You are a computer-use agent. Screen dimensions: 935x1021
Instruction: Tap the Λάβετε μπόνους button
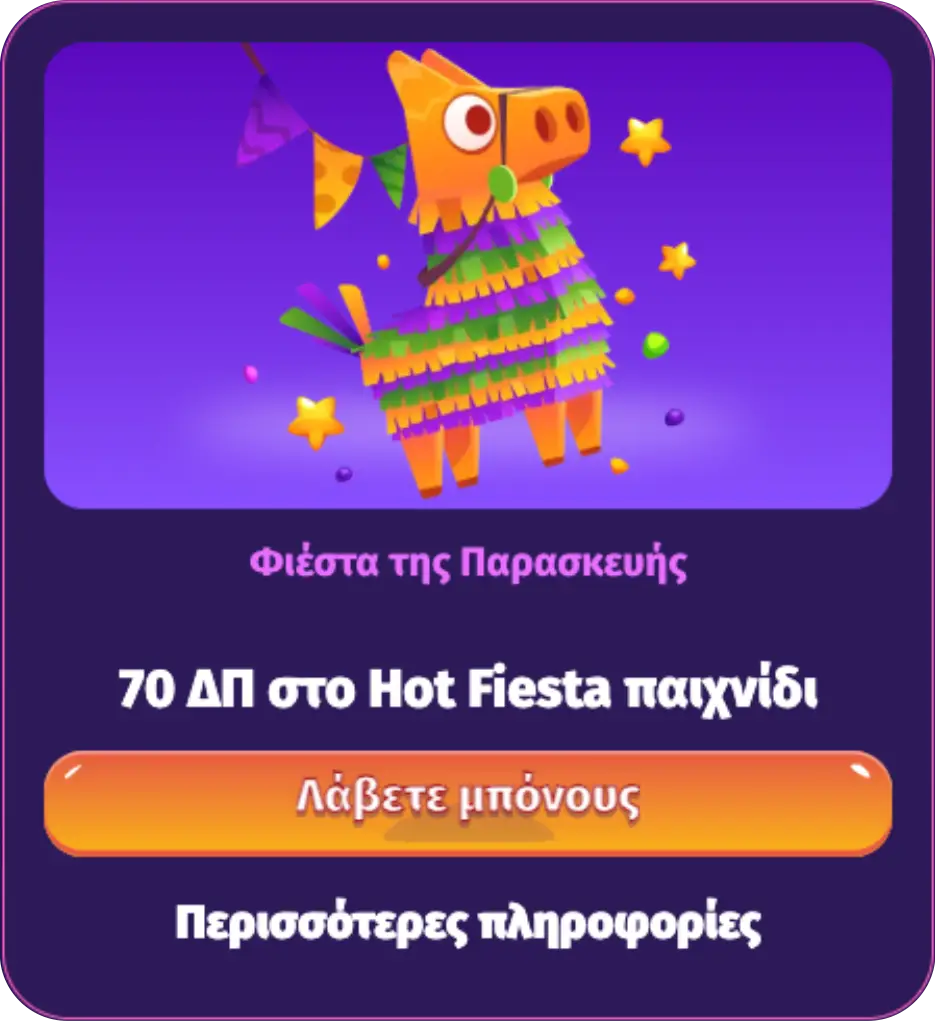[467, 802]
